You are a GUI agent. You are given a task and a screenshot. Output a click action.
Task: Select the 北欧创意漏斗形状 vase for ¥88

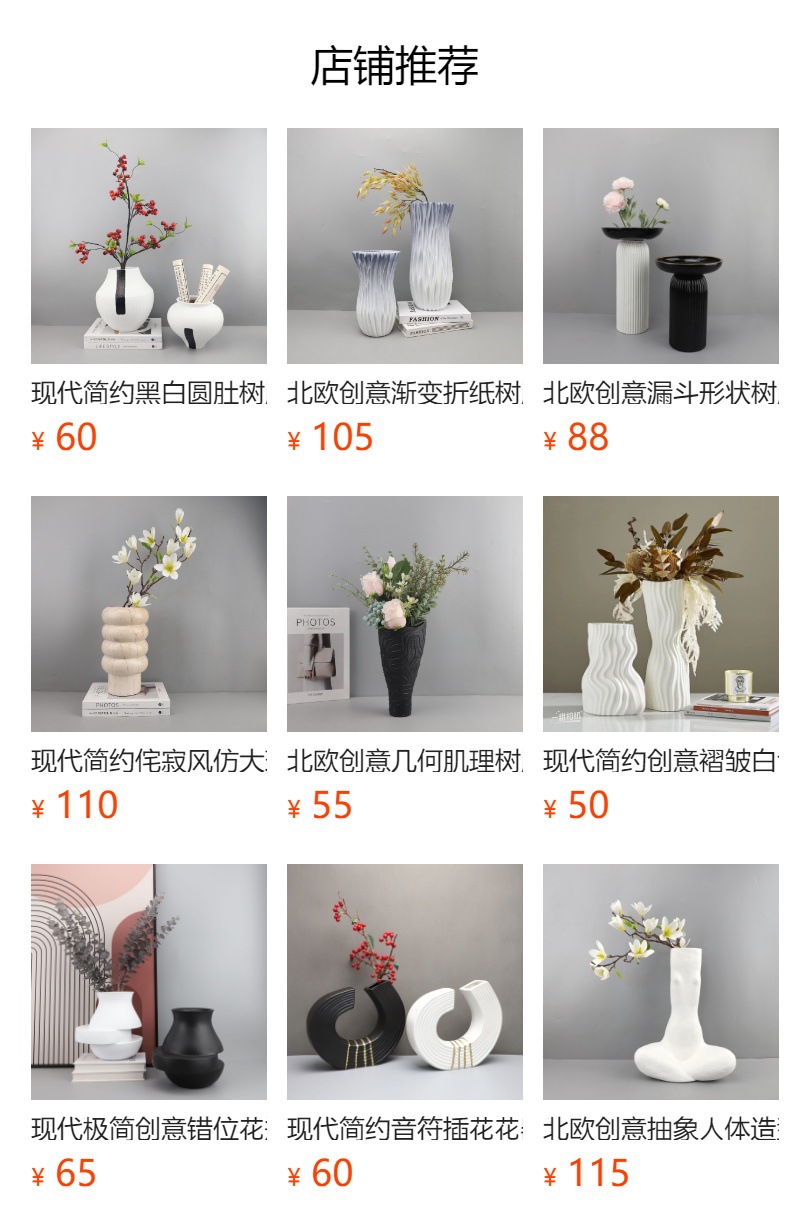[660, 246]
